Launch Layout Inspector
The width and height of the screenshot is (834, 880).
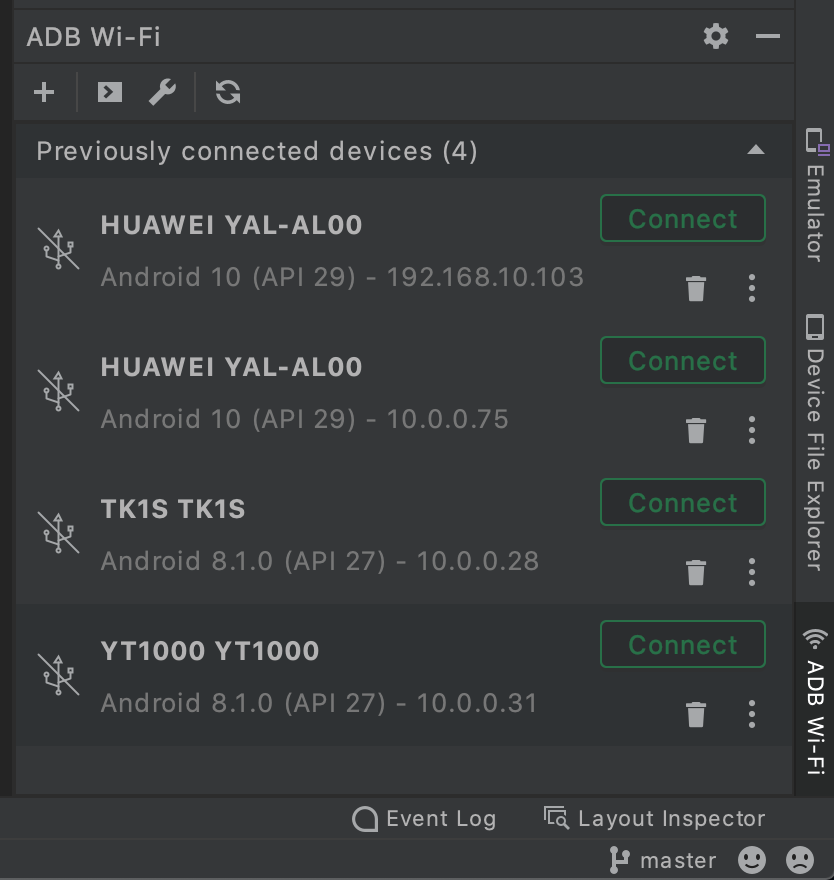[x=655, y=819]
